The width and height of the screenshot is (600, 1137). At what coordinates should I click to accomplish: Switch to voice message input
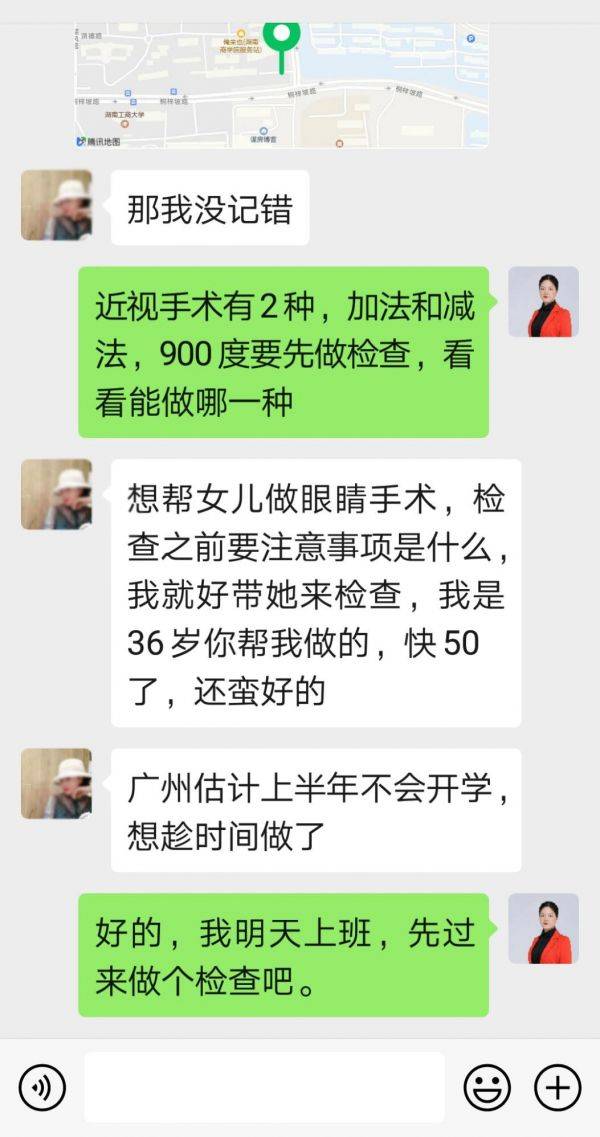[x=42, y=1087]
